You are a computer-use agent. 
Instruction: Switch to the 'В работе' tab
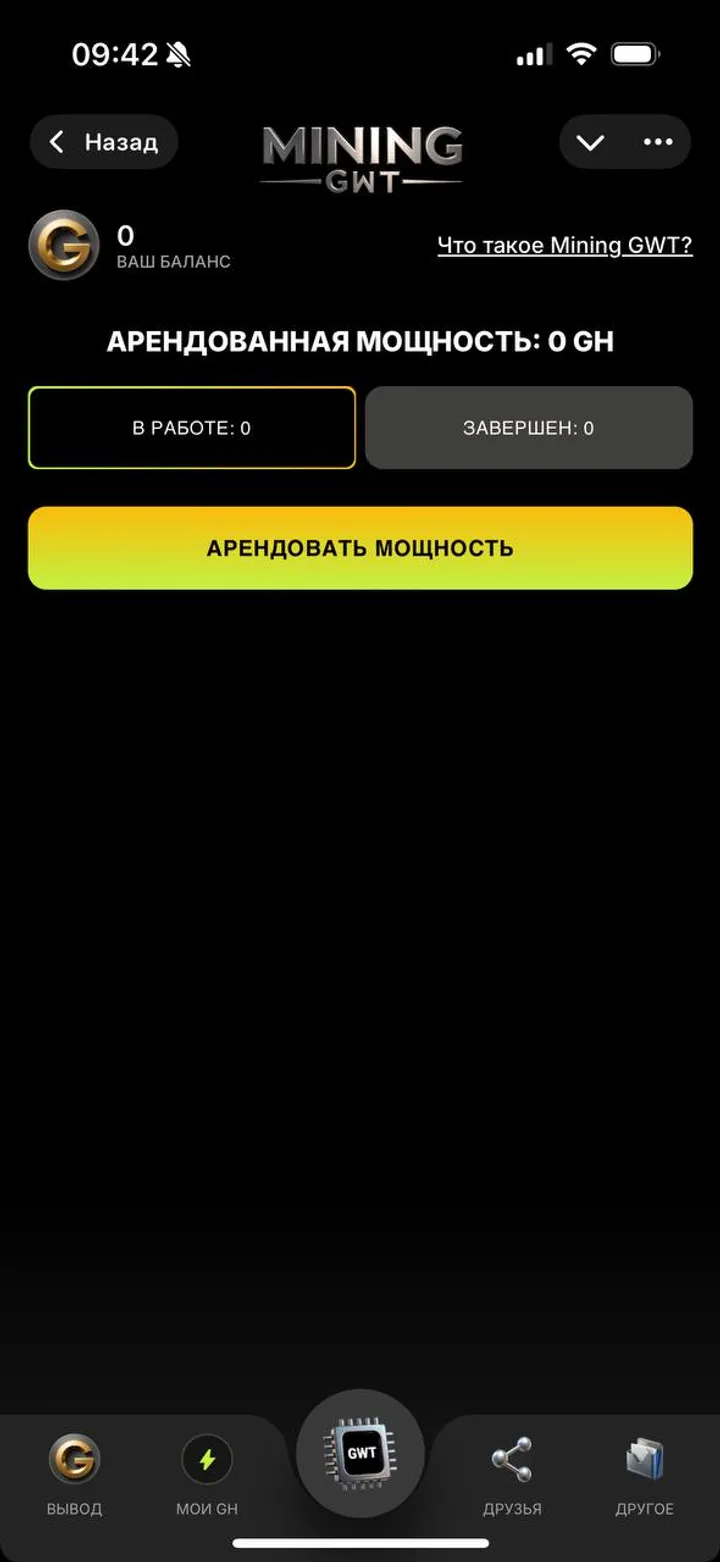pyautogui.click(x=192, y=428)
